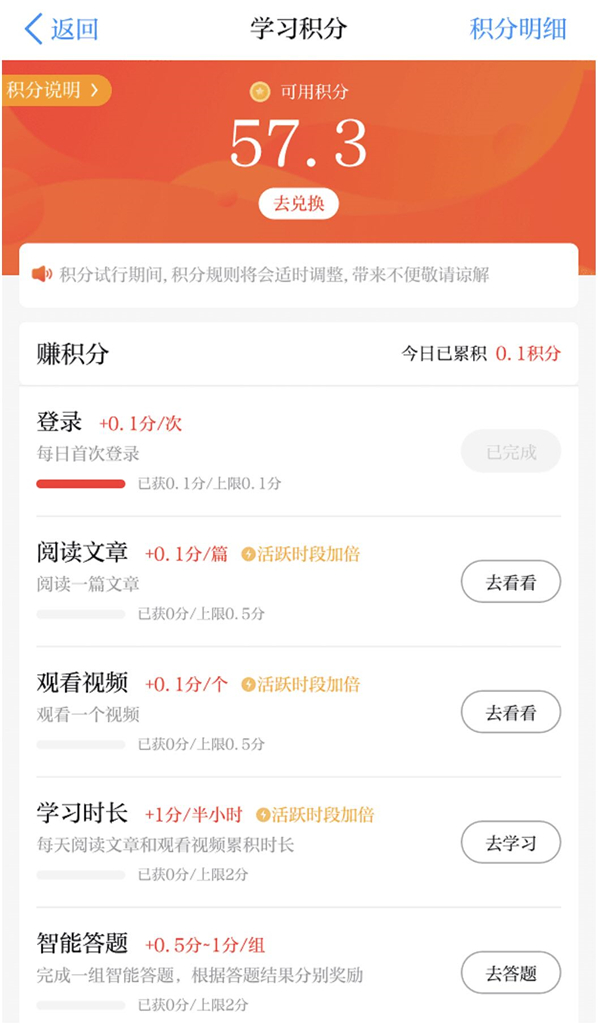Viewport: 600px width, 1024px height.
Task: Tap 去看看 for 观看视频
Action: (x=510, y=712)
